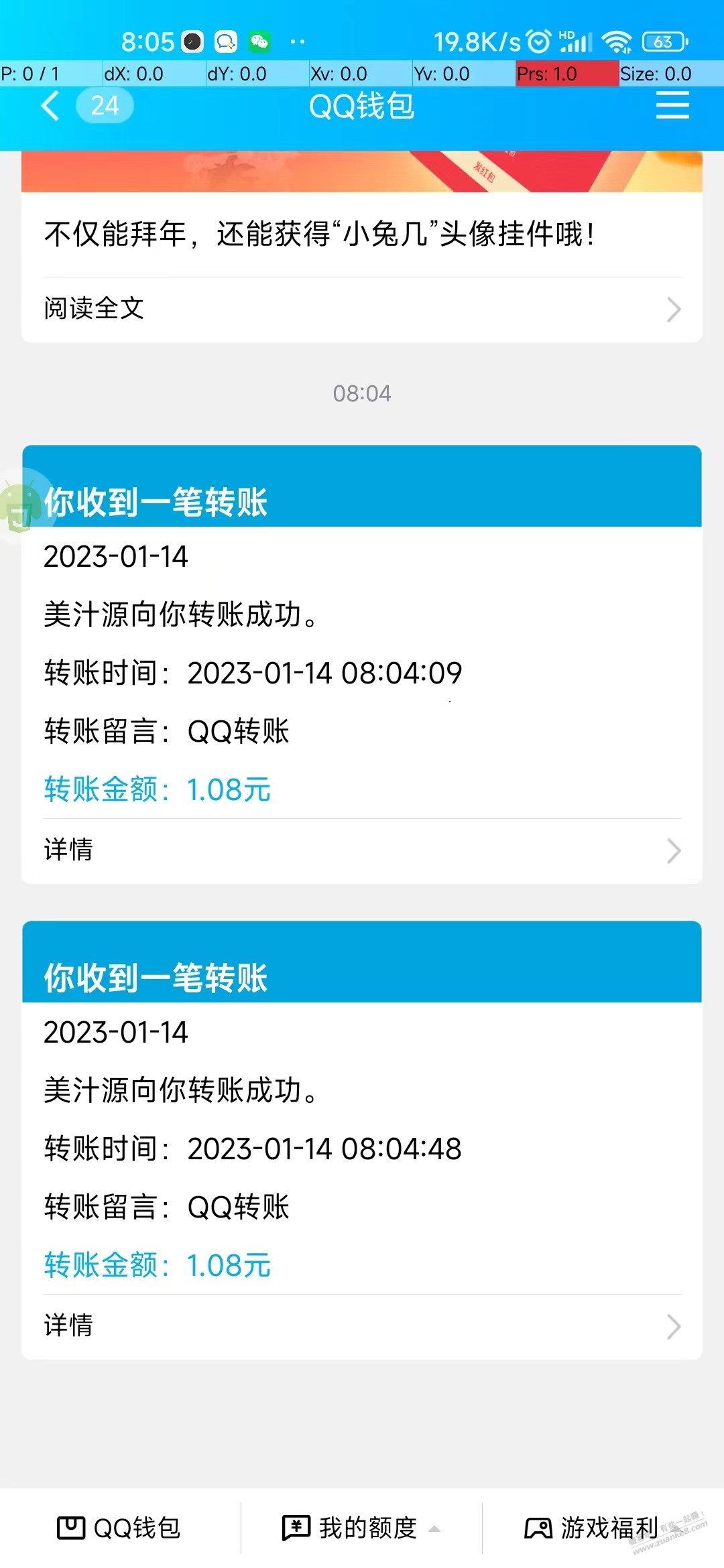Open 阅读全文 to read the full article
The image size is (724, 1568).
pyautogui.click(x=362, y=309)
